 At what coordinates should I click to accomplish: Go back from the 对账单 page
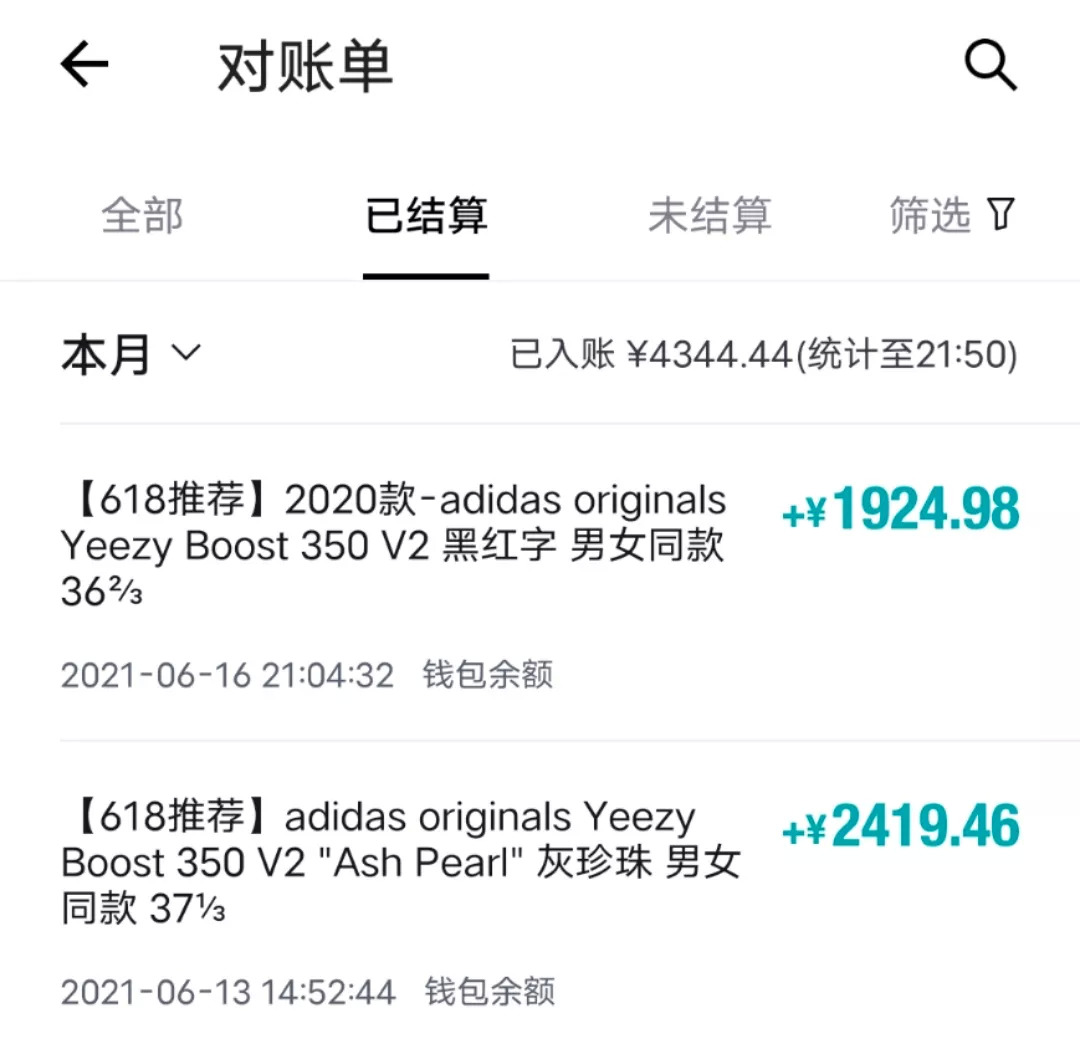(85, 66)
